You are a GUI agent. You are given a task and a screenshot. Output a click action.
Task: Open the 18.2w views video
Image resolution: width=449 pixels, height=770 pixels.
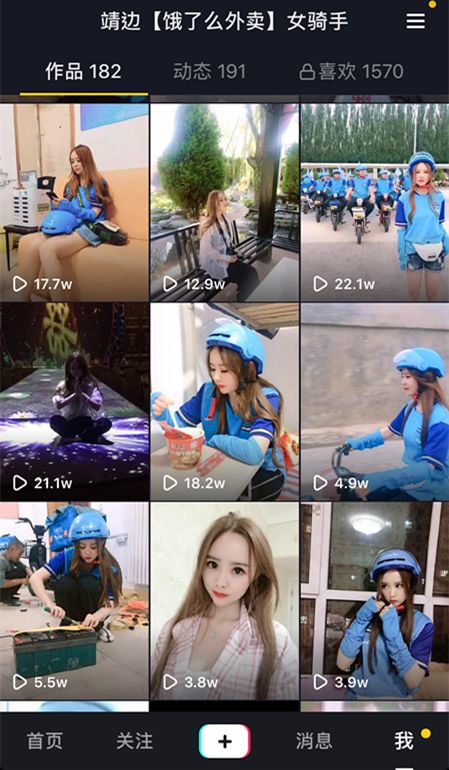pos(224,401)
